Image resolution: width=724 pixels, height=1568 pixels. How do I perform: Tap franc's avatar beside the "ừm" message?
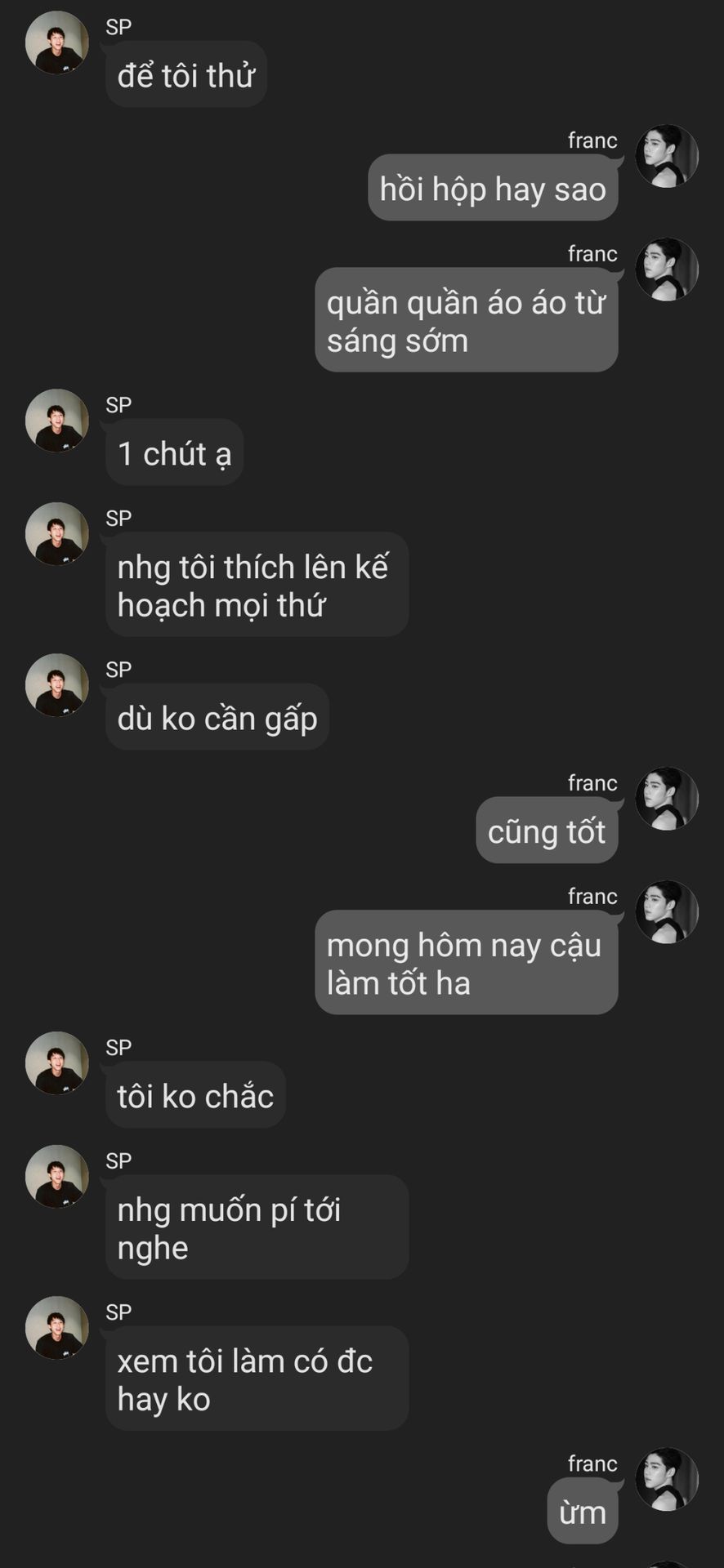667,1480
